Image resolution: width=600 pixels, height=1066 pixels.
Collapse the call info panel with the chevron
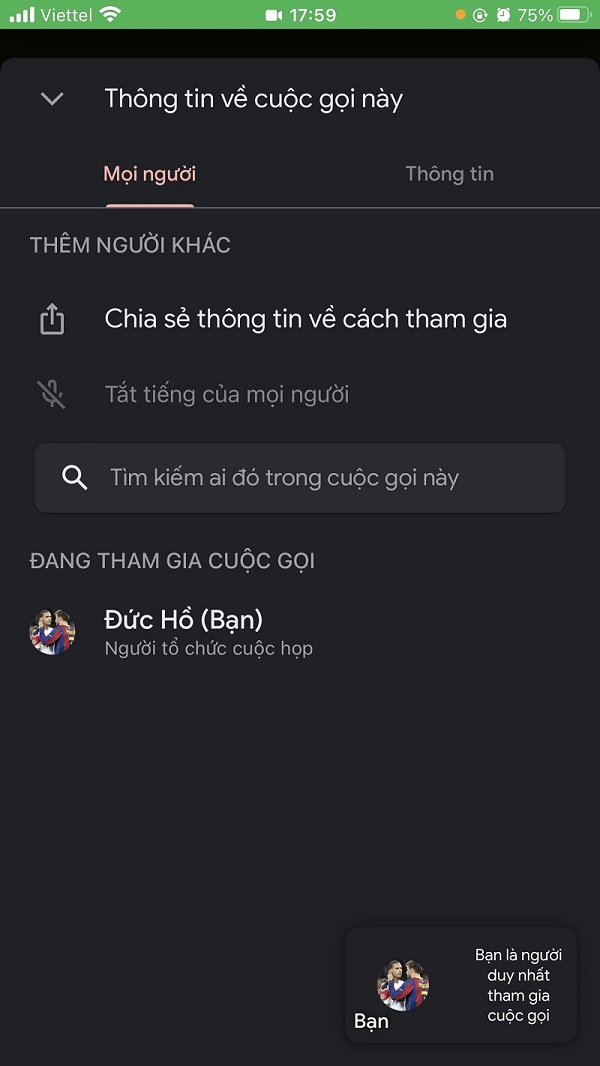[52, 99]
